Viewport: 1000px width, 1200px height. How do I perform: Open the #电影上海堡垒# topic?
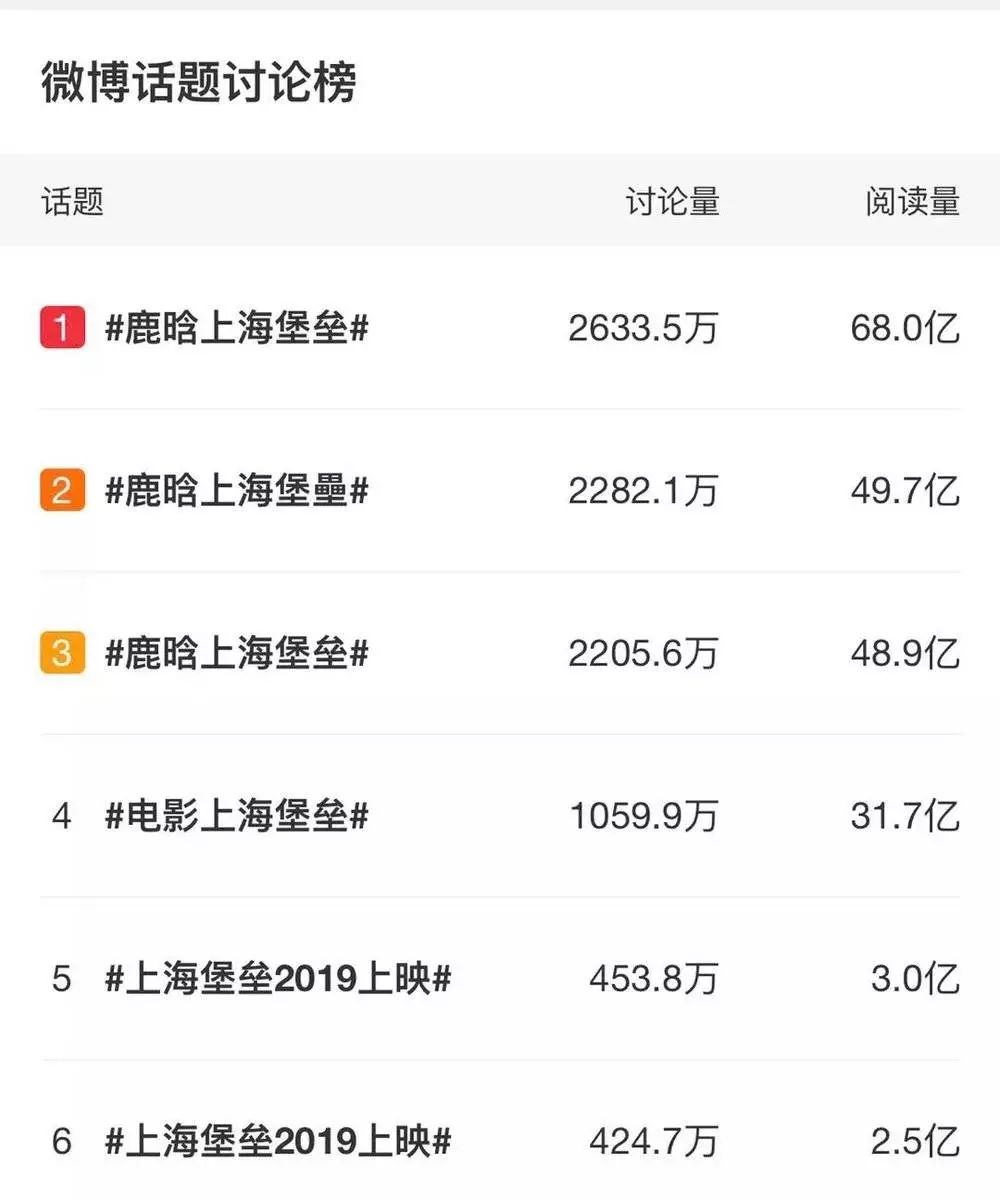click(x=237, y=817)
